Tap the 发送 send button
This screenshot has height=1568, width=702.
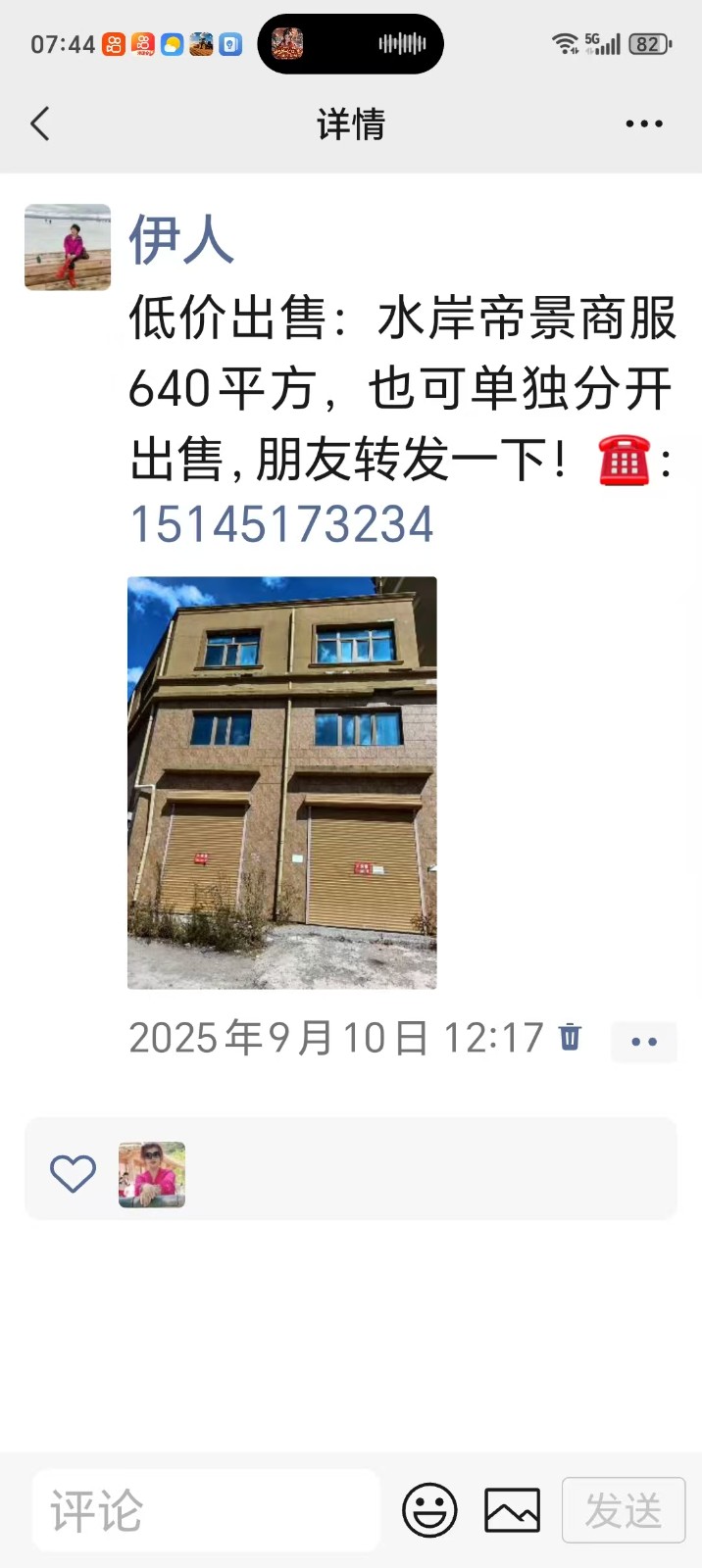(623, 1510)
